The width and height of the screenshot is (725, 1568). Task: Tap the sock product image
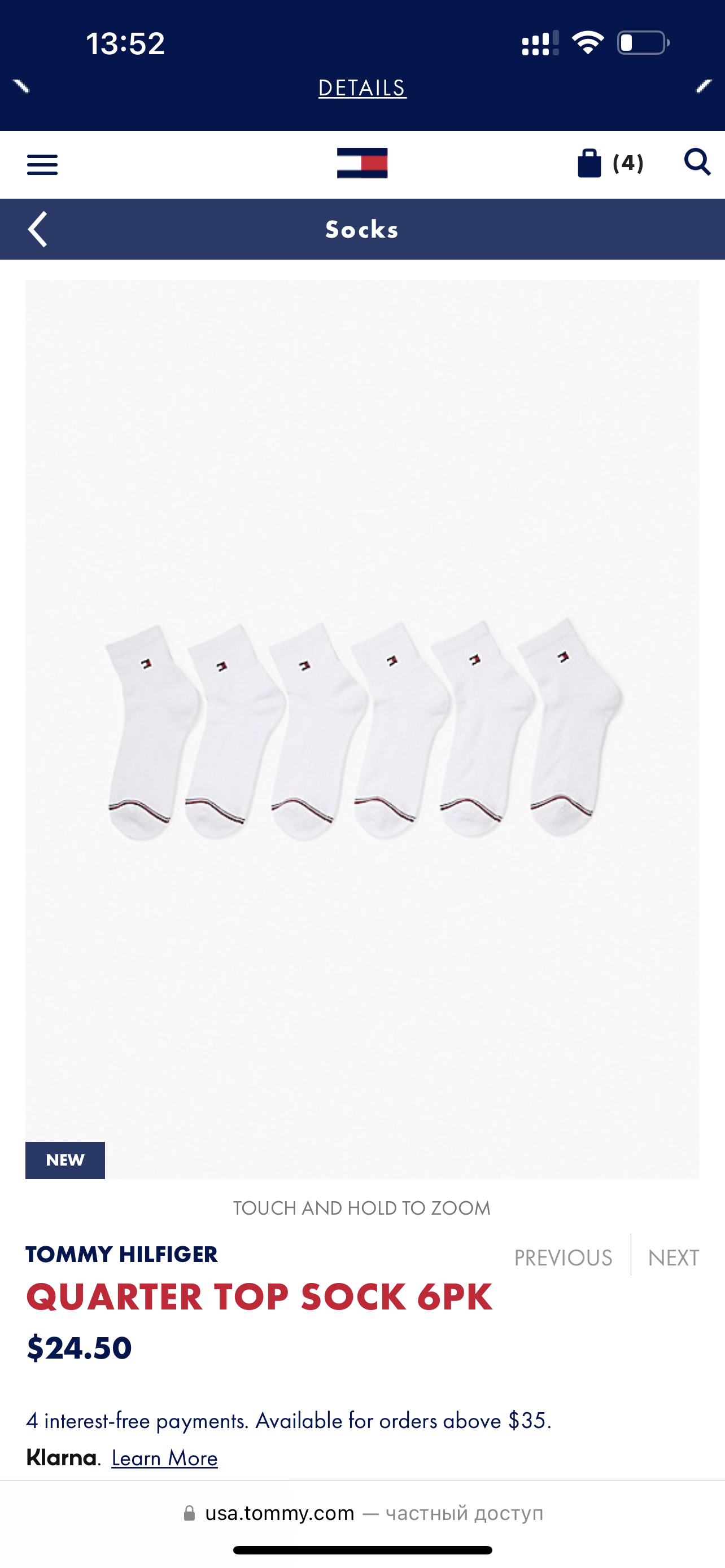coord(362,729)
